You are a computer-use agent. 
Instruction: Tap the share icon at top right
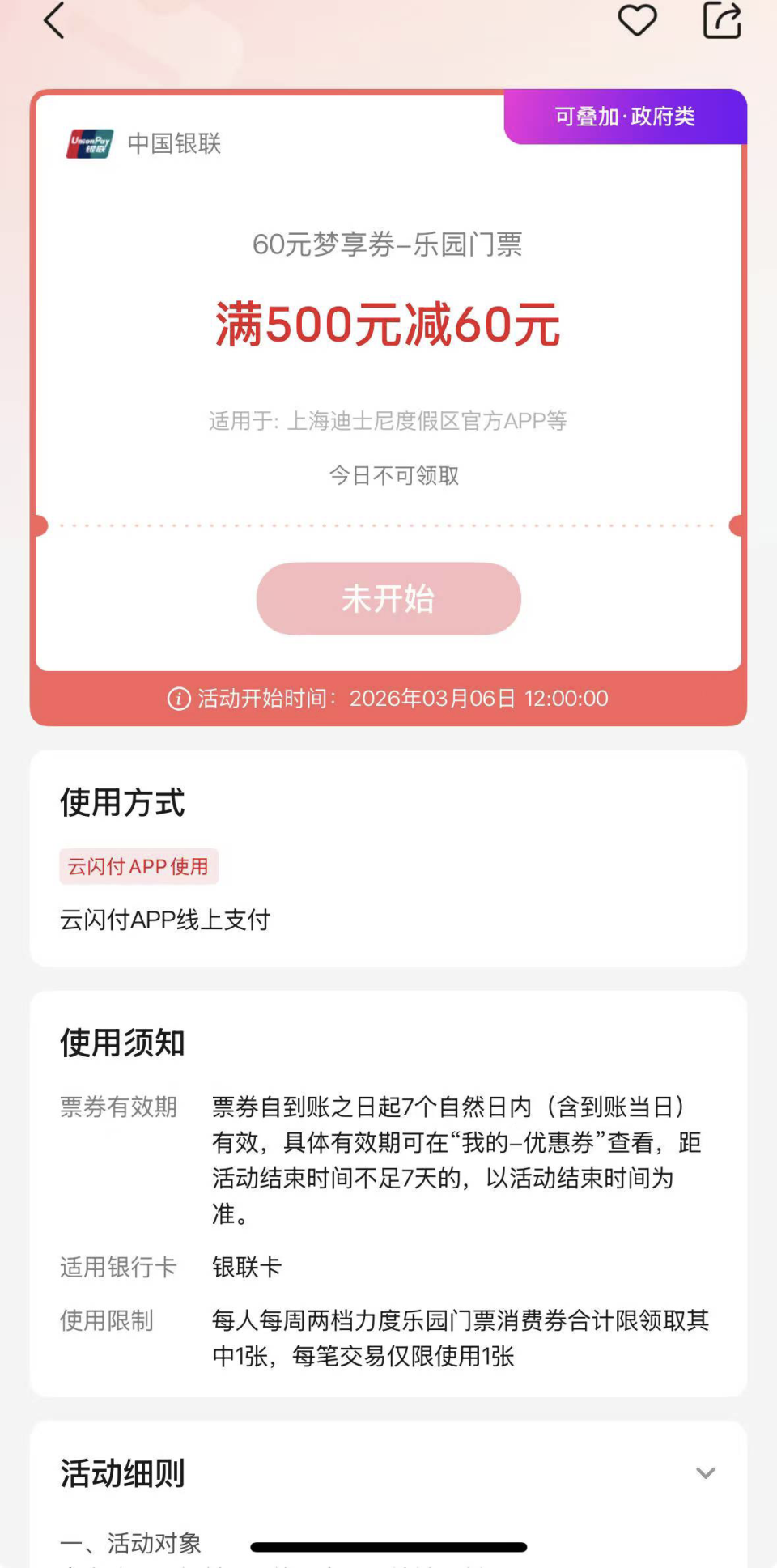point(723,22)
